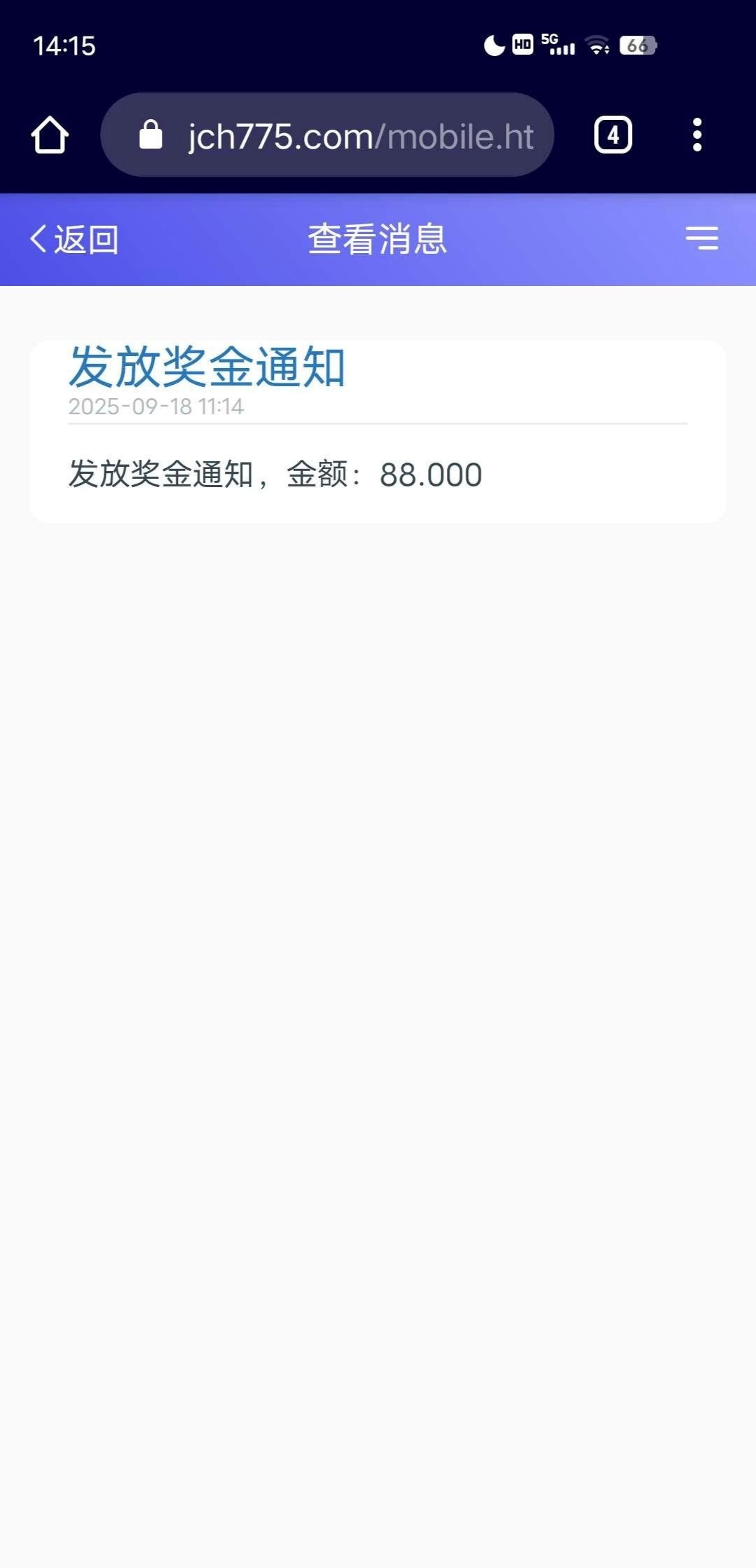Tap the browser home icon

(50, 135)
